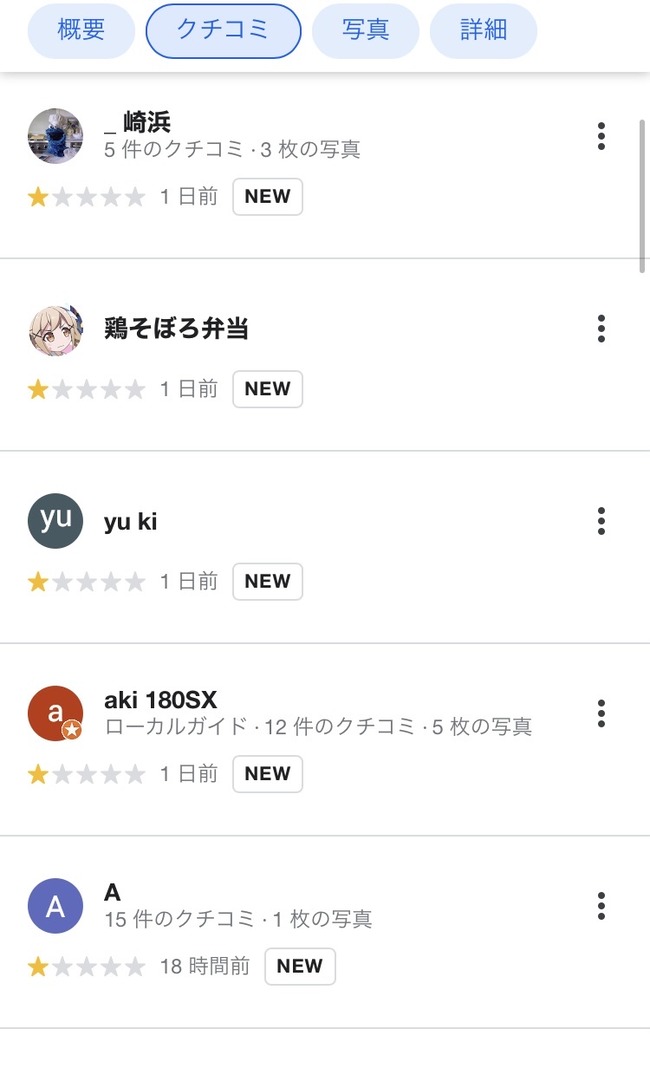Open the 写真 tab
This screenshot has width=650, height=1068.
click(x=365, y=31)
